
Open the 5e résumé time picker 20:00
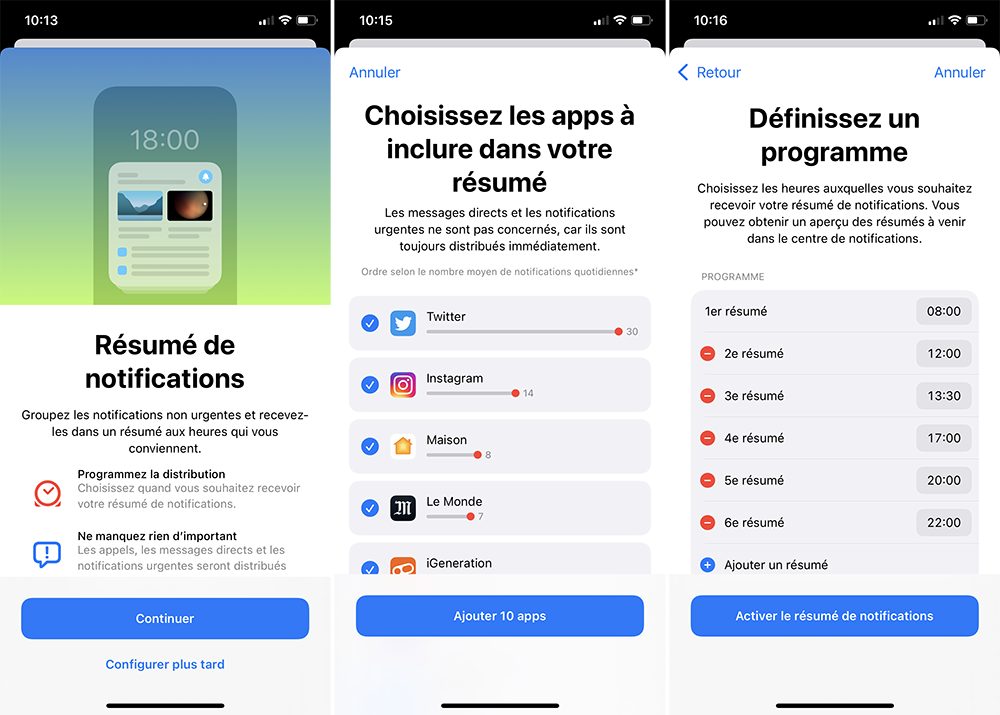[x=943, y=480]
